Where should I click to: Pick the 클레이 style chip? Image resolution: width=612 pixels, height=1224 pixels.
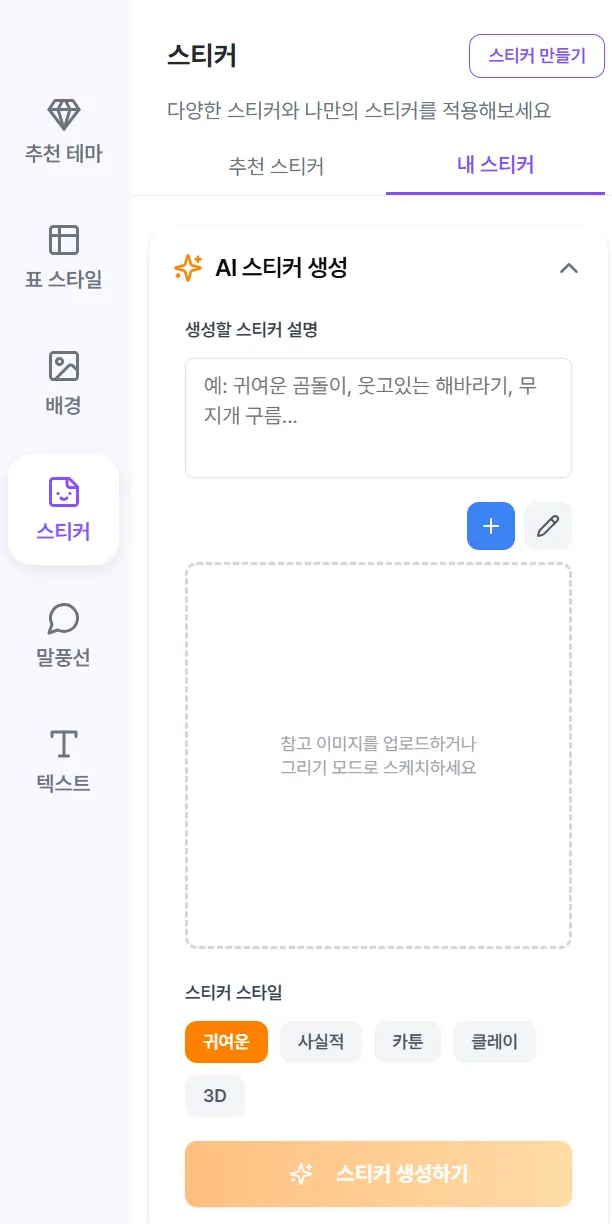(x=494, y=1041)
